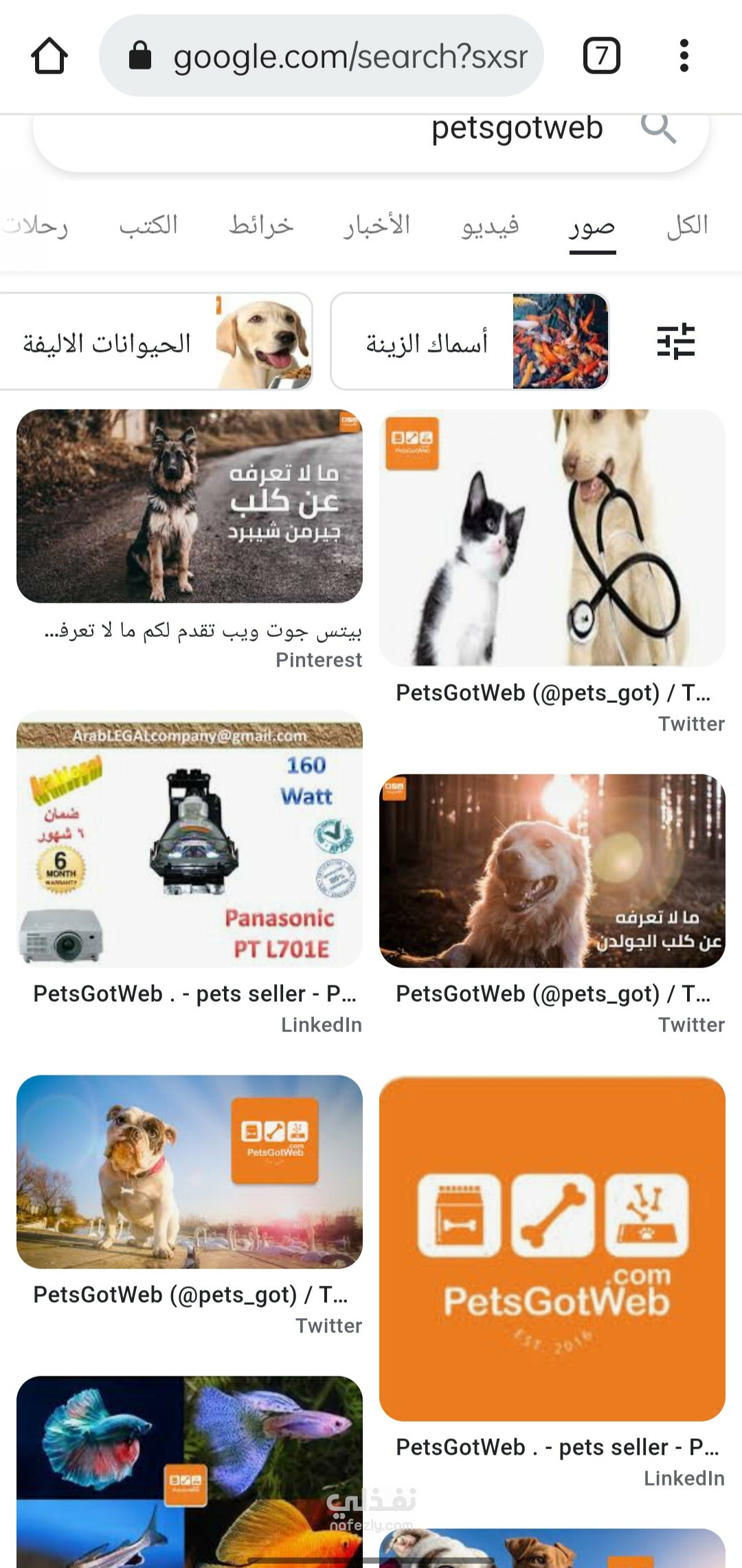Open the bulldog PetsGotWeb Twitter image
742x1568 pixels.
tap(190, 1172)
